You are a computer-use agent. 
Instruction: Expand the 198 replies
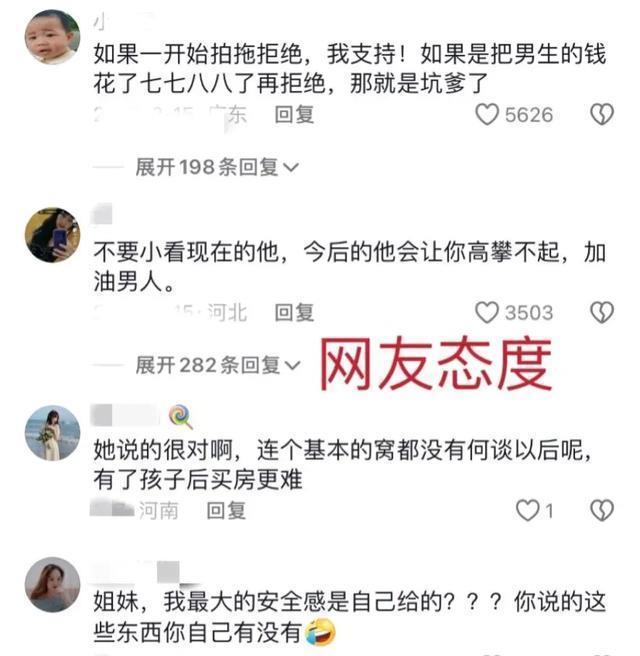coord(216,168)
